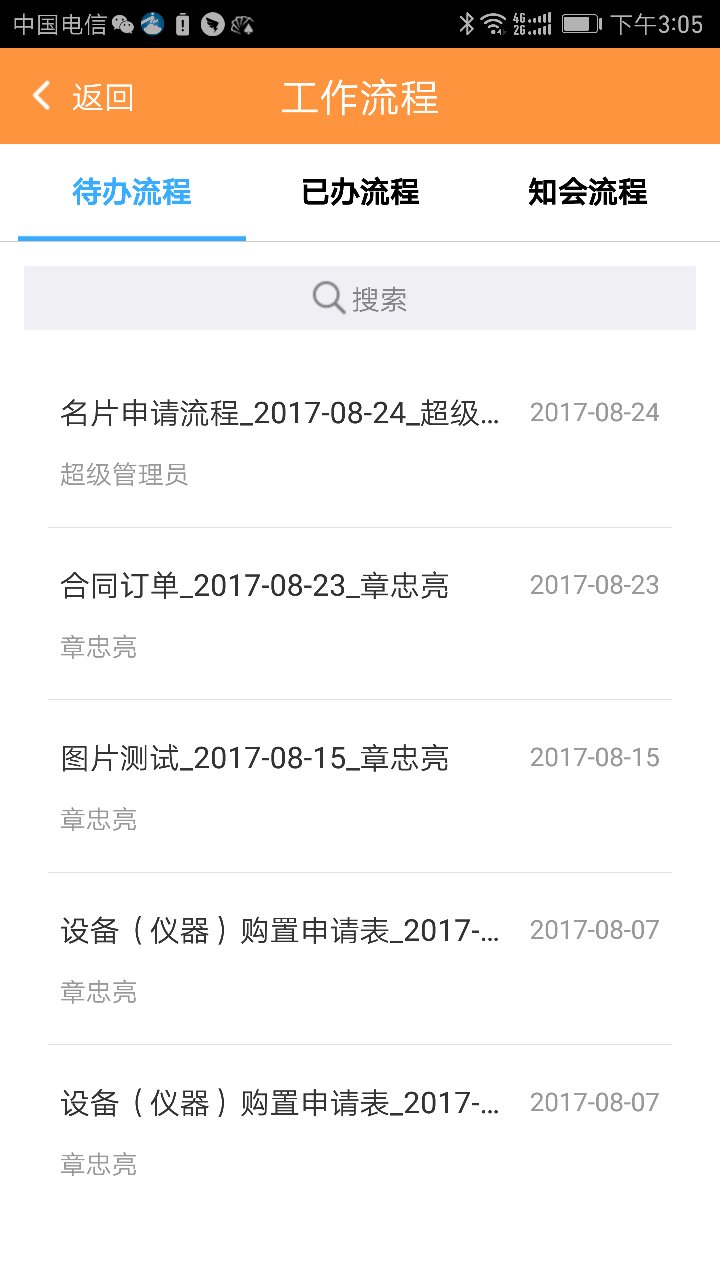
Task: Open 图片测试_2017-08-15_章忠亮 item
Action: 360,786
